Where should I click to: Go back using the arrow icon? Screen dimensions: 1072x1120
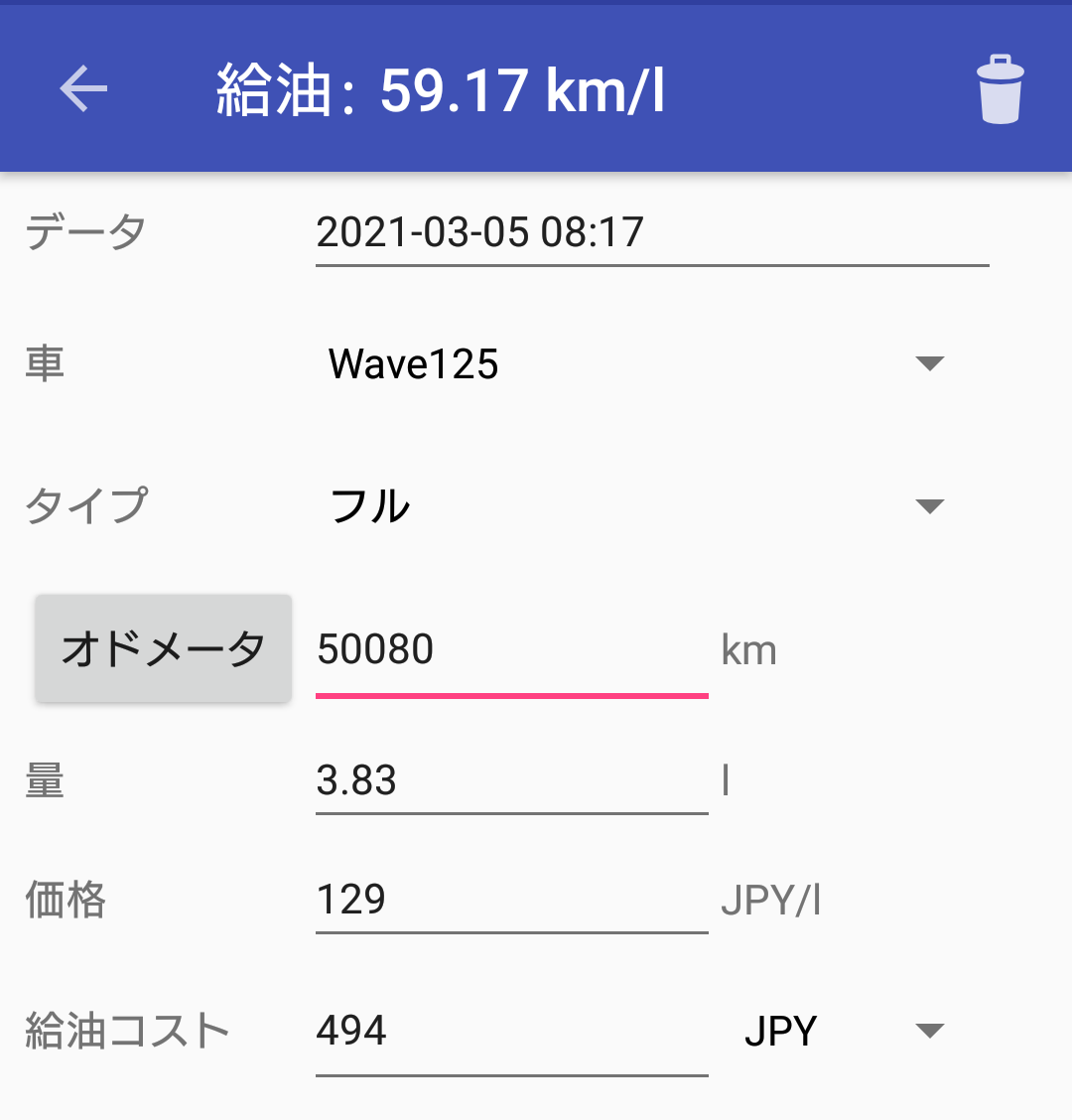(83, 90)
